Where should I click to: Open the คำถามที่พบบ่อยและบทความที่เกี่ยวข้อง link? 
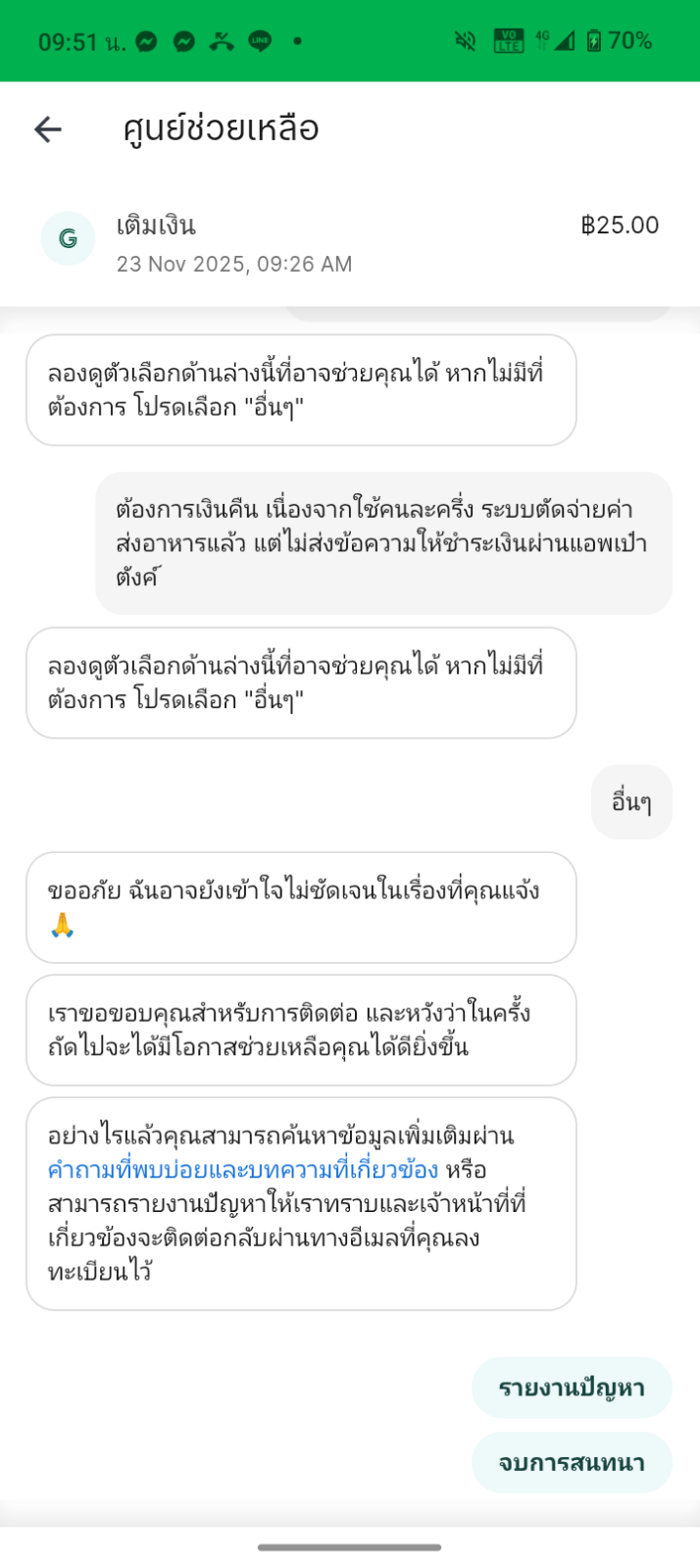coord(242,1170)
